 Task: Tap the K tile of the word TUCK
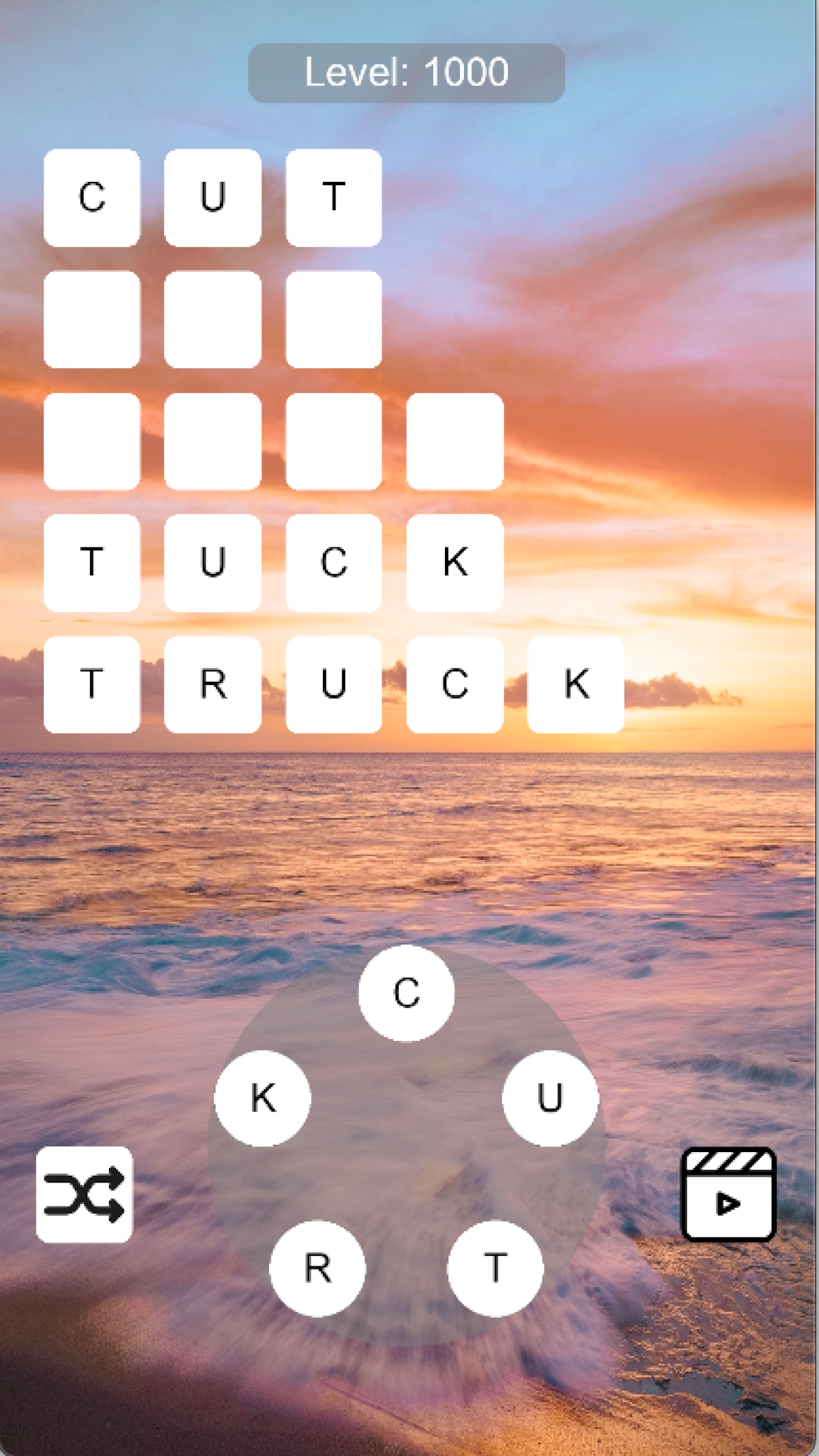[454, 562]
